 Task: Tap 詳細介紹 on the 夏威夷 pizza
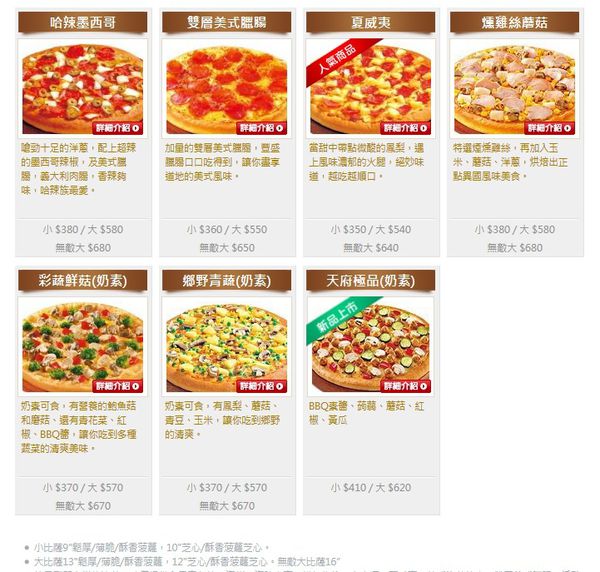[x=406, y=128]
